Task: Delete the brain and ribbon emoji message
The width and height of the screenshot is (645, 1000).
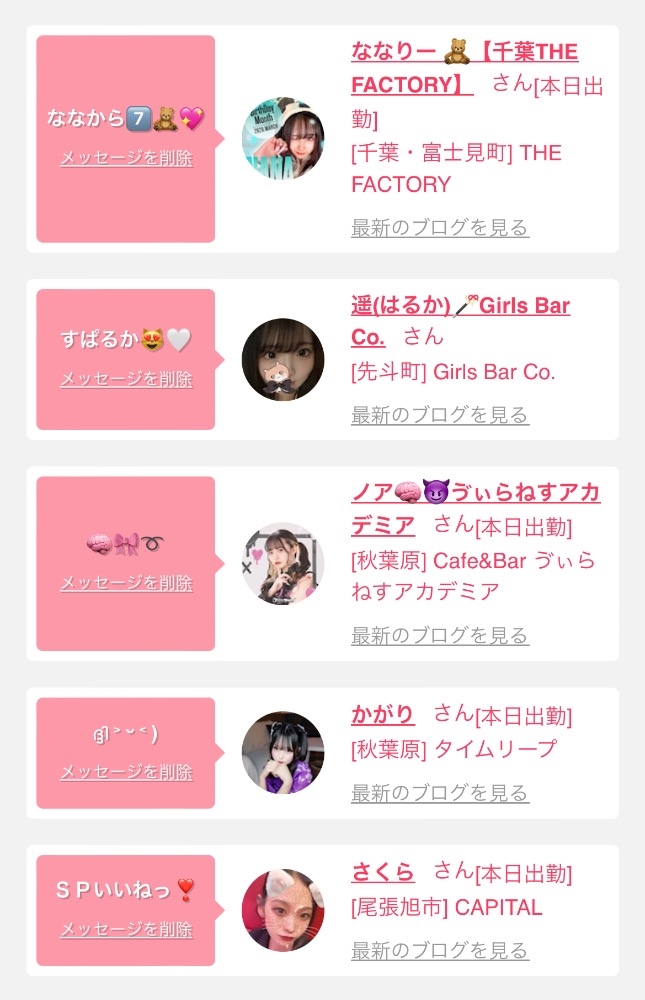Action: coord(126,583)
